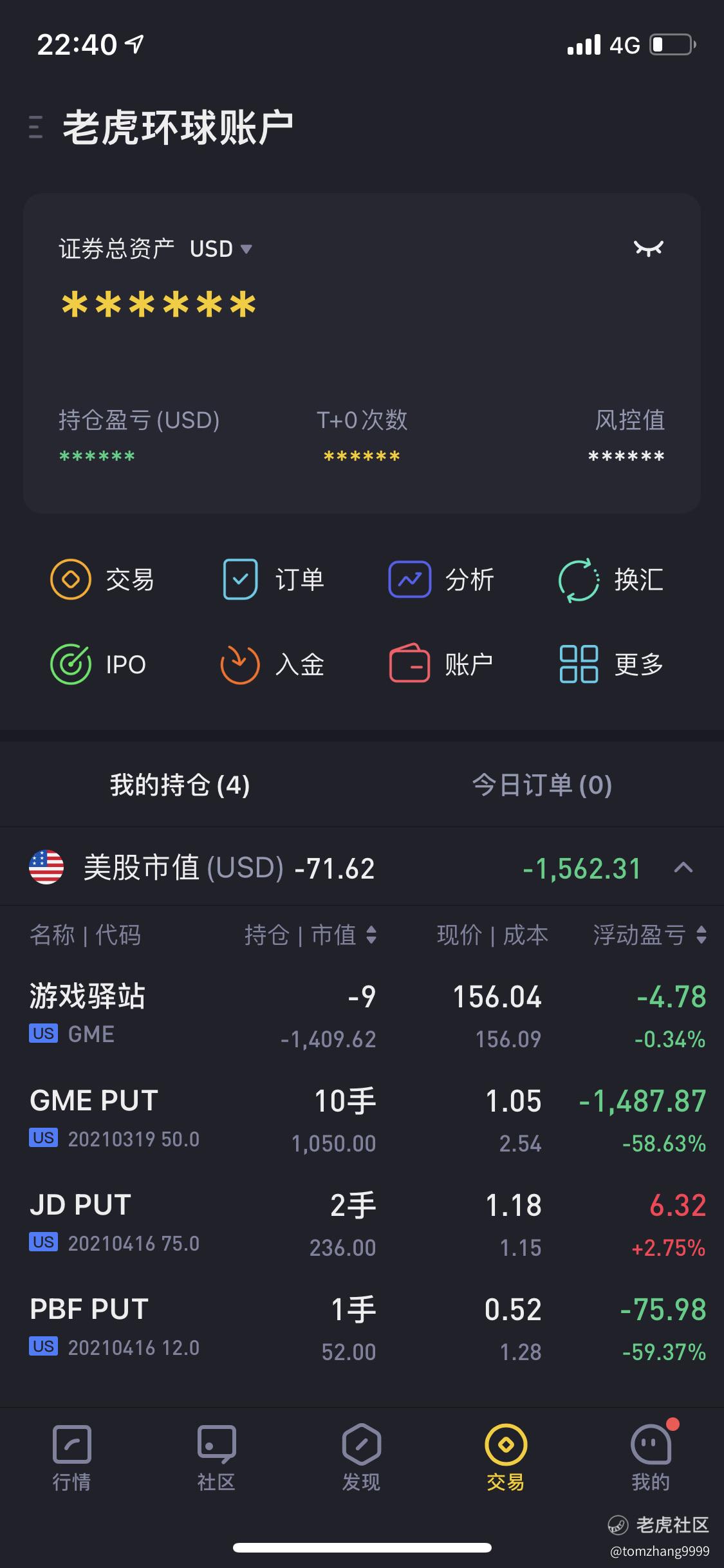
Task: Open 账户 account details
Action: [441, 664]
